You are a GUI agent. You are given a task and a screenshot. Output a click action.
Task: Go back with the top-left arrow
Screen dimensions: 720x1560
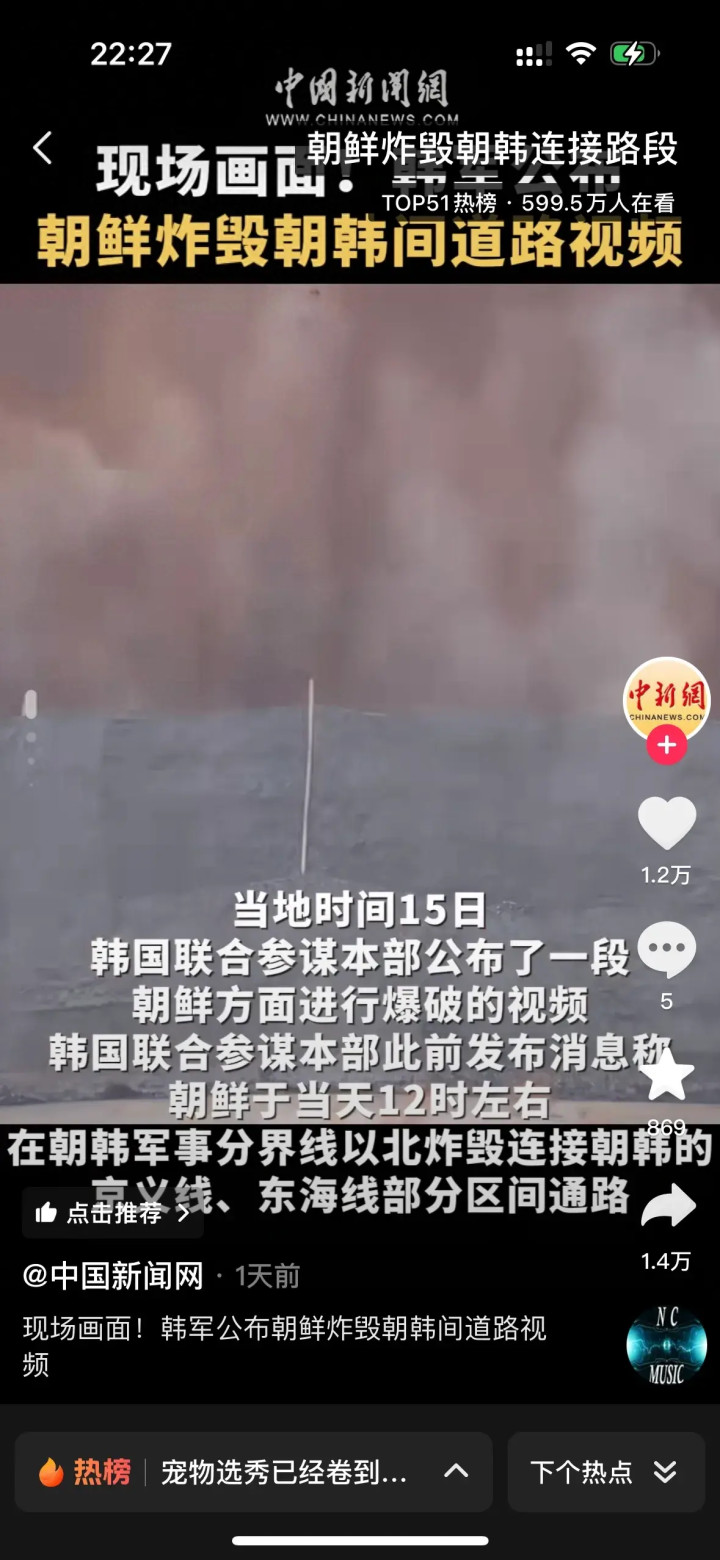click(x=42, y=149)
